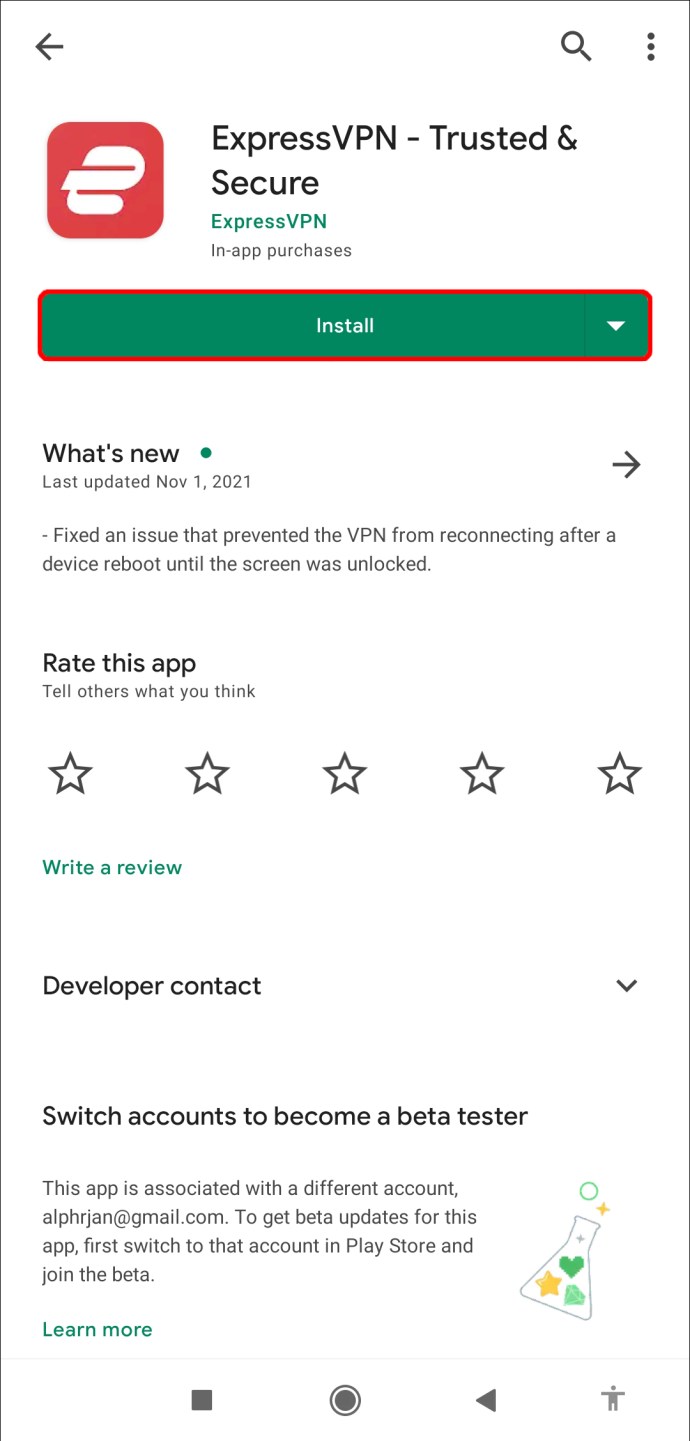The height and width of the screenshot is (1441, 690).
Task: Rate the app one star
Action: 70,774
